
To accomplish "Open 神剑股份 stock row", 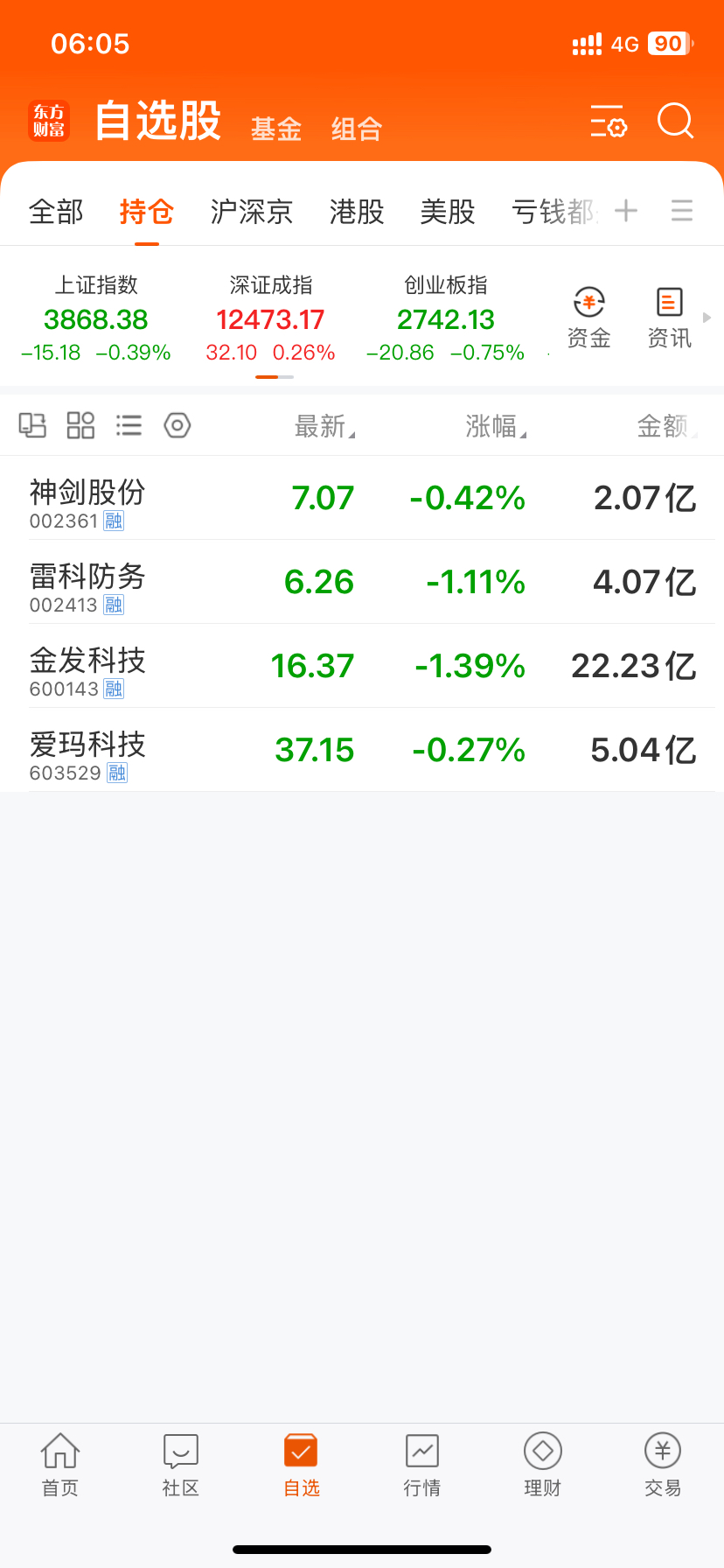I will [x=362, y=498].
